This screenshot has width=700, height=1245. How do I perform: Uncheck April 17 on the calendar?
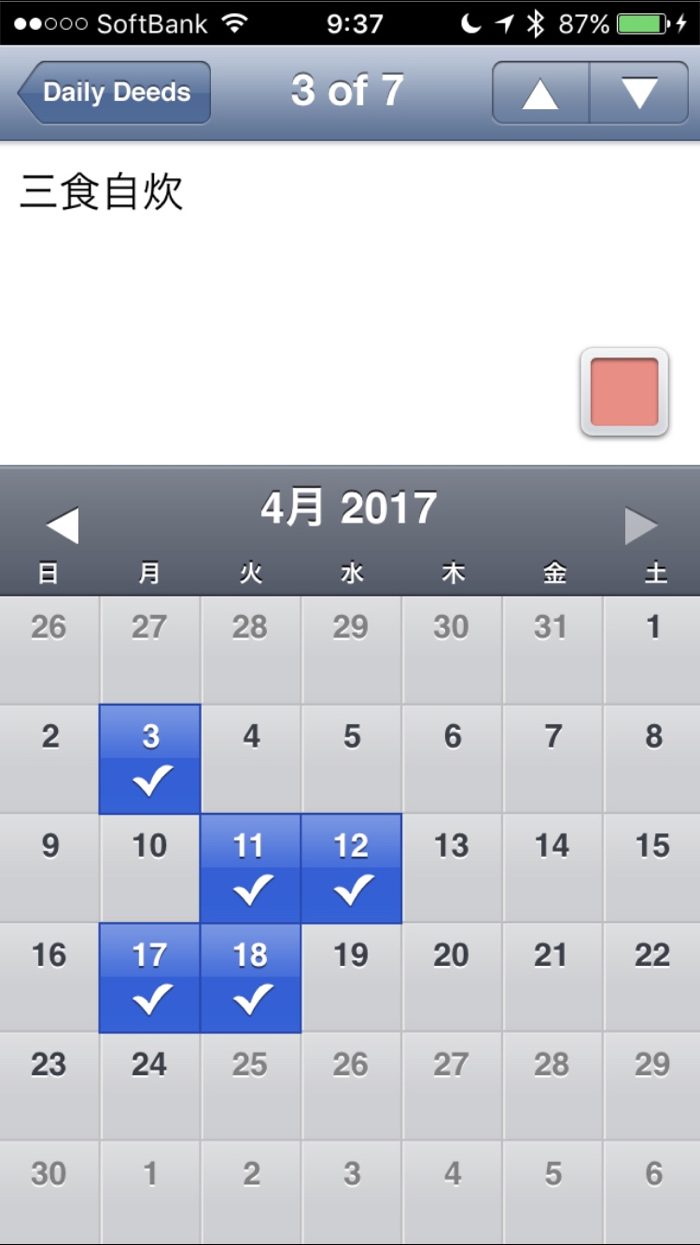tap(150, 977)
